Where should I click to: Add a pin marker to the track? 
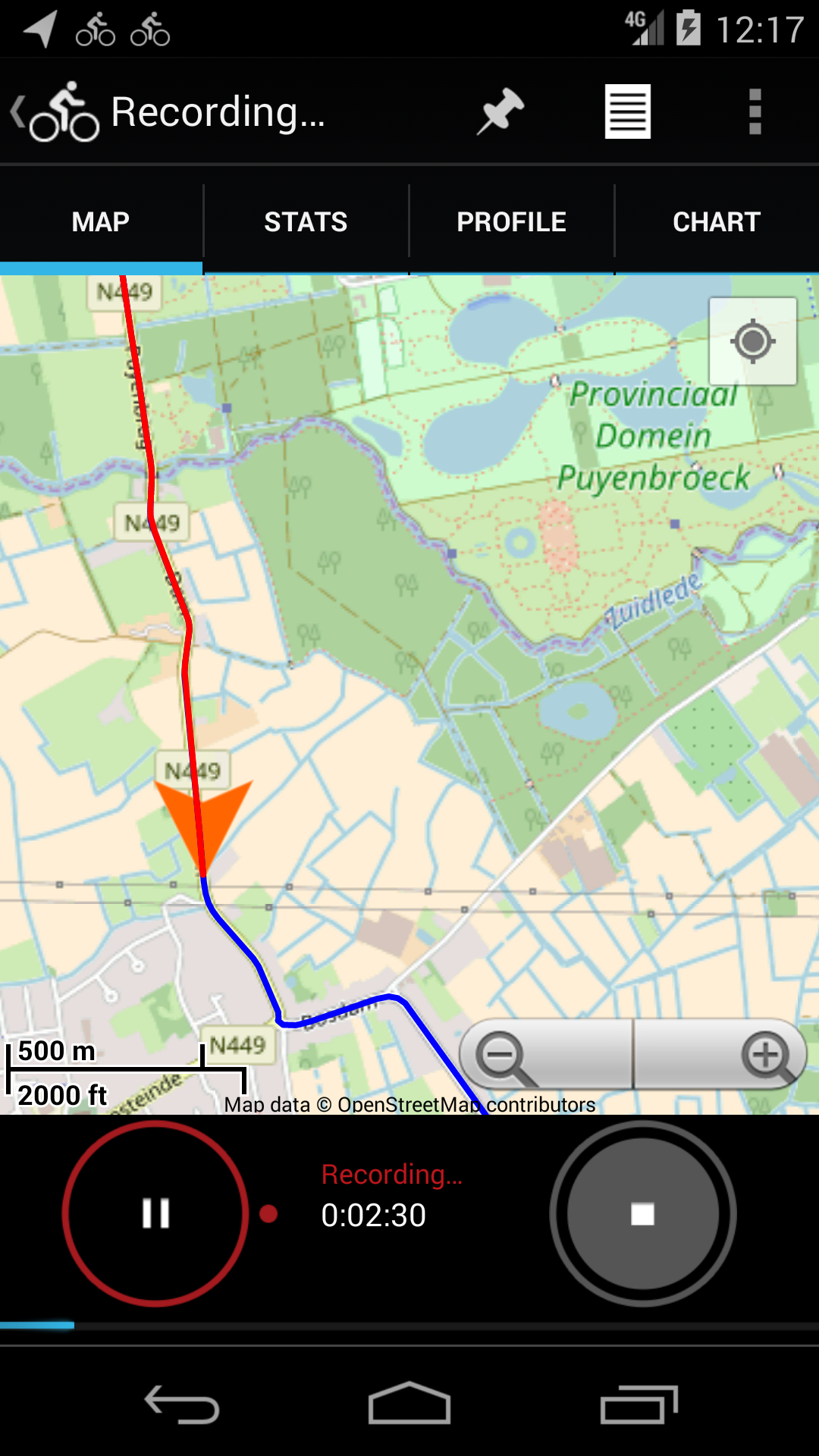(x=500, y=112)
